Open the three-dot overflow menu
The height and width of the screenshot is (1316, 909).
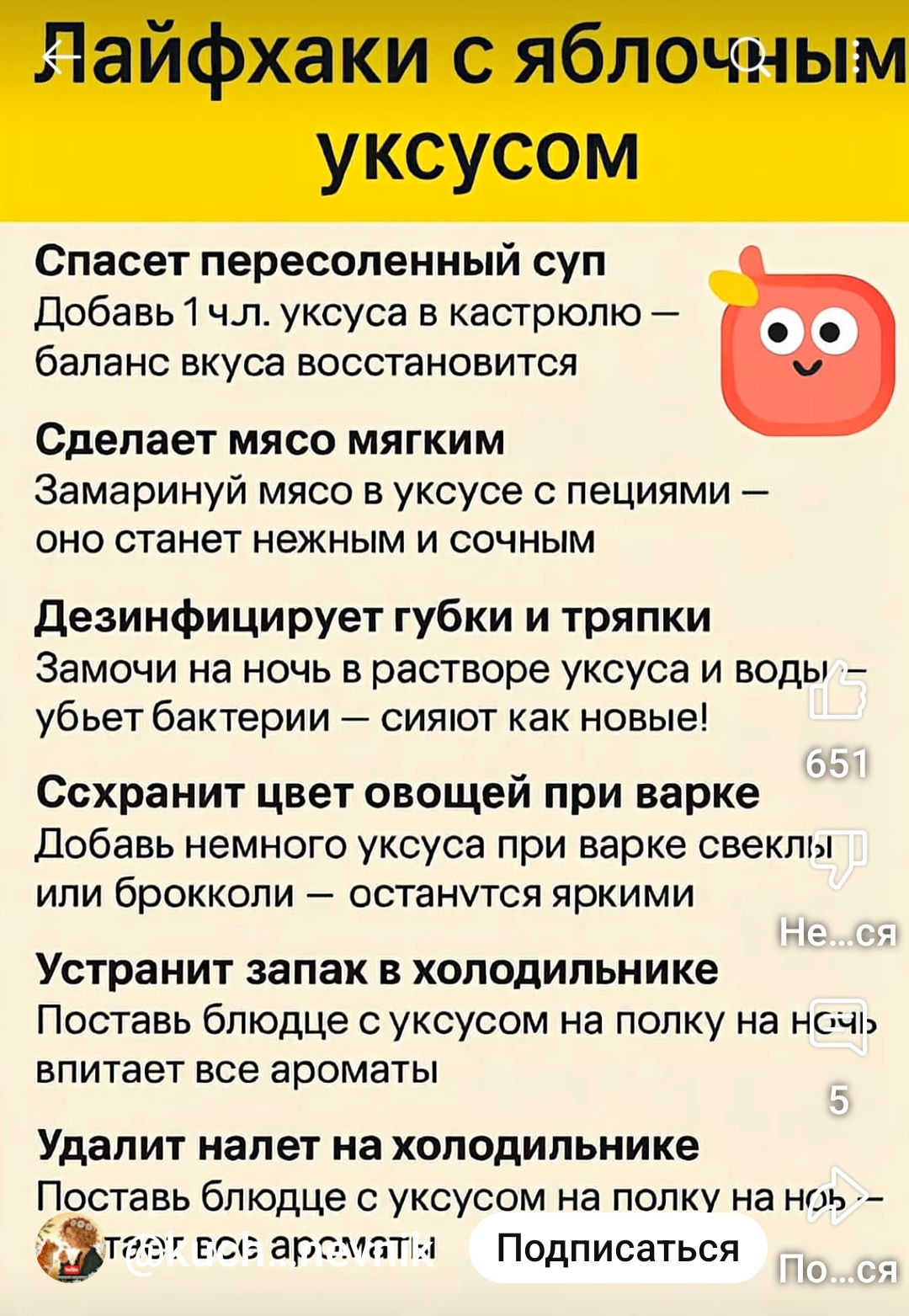coord(857,57)
